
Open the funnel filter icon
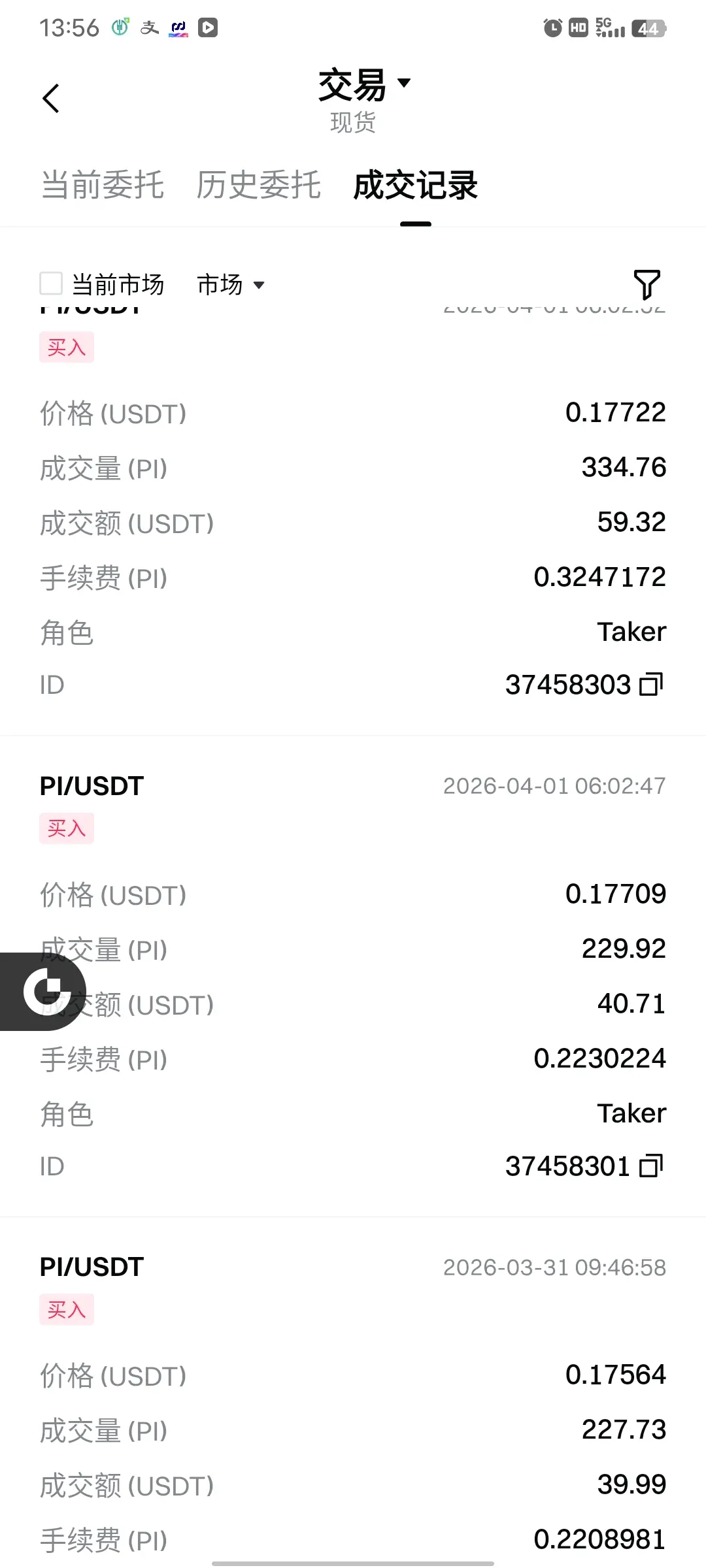(x=647, y=284)
